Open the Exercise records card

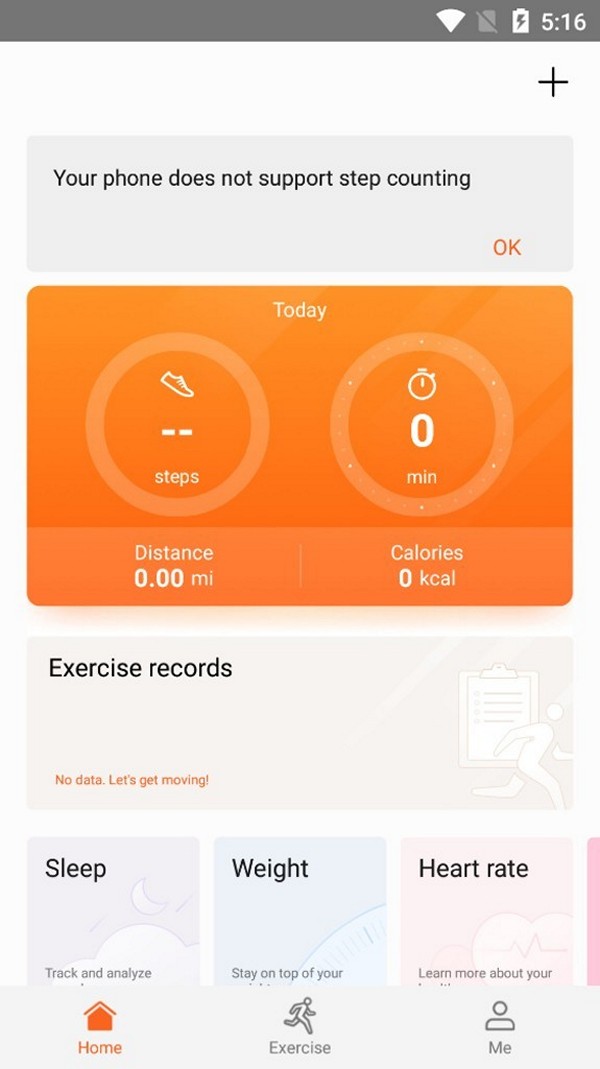pos(300,723)
